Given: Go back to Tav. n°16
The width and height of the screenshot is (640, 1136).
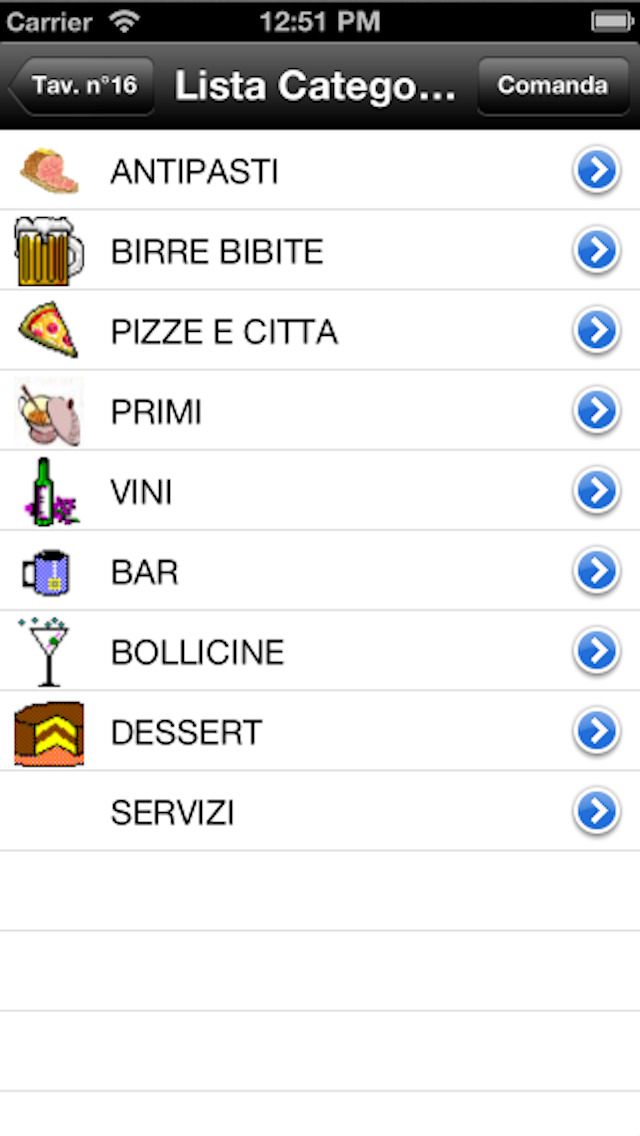Looking at the screenshot, I should [x=81, y=85].
